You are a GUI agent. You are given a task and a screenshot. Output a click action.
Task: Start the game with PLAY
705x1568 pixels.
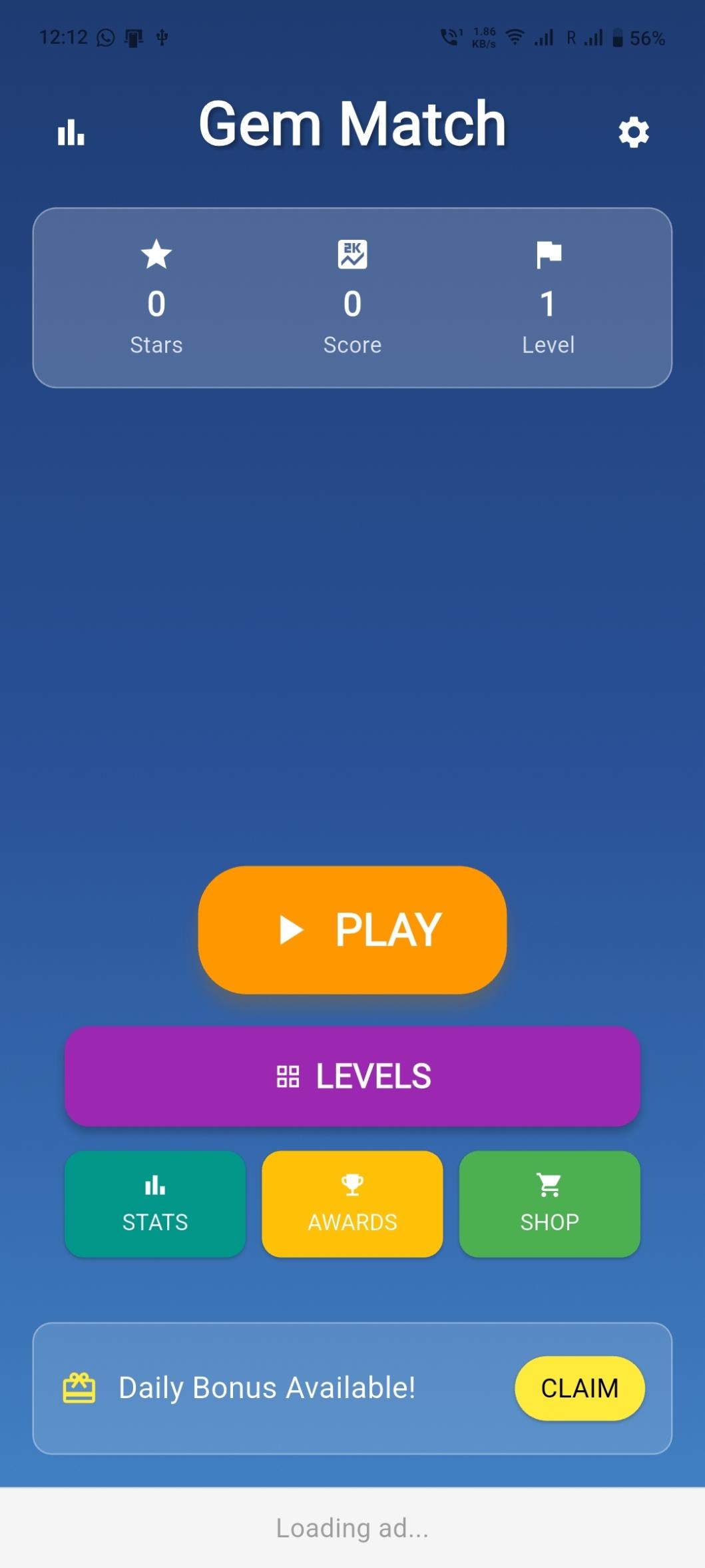[x=352, y=929]
